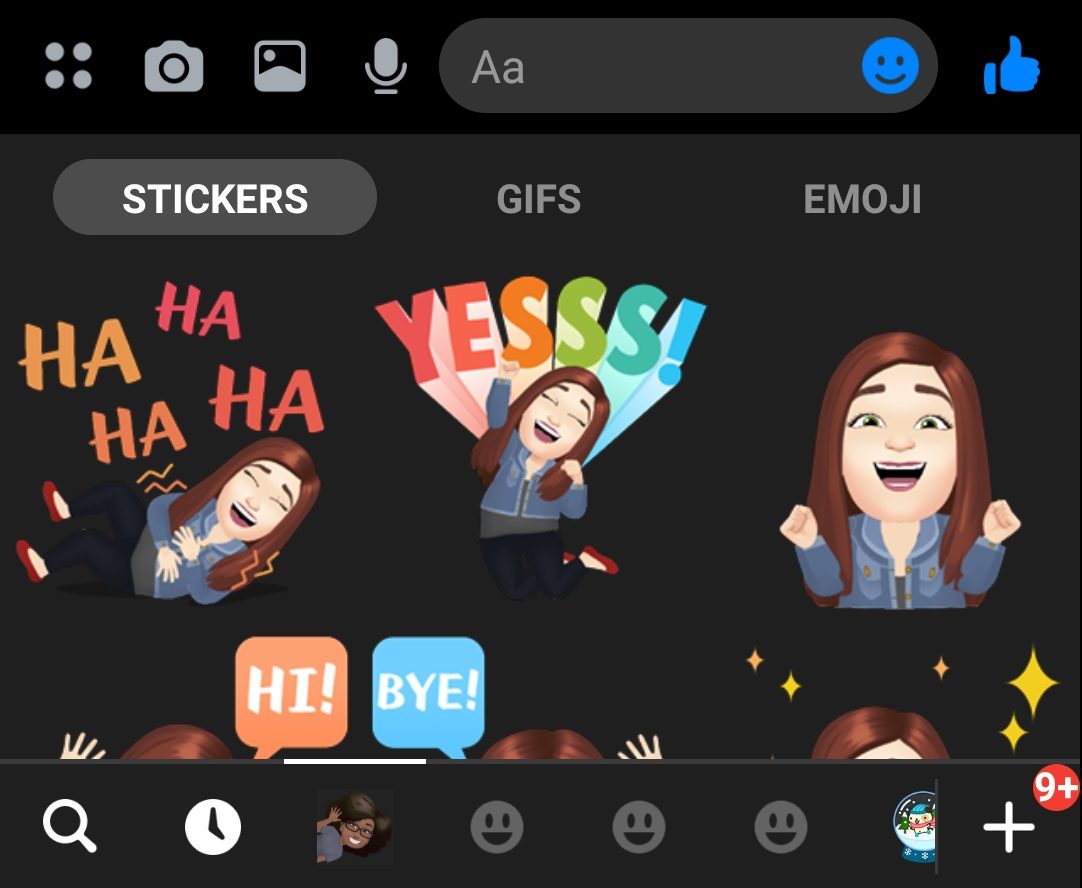Show recently used stickers clock
1082x888 pixels.
(x=213, y=828)
